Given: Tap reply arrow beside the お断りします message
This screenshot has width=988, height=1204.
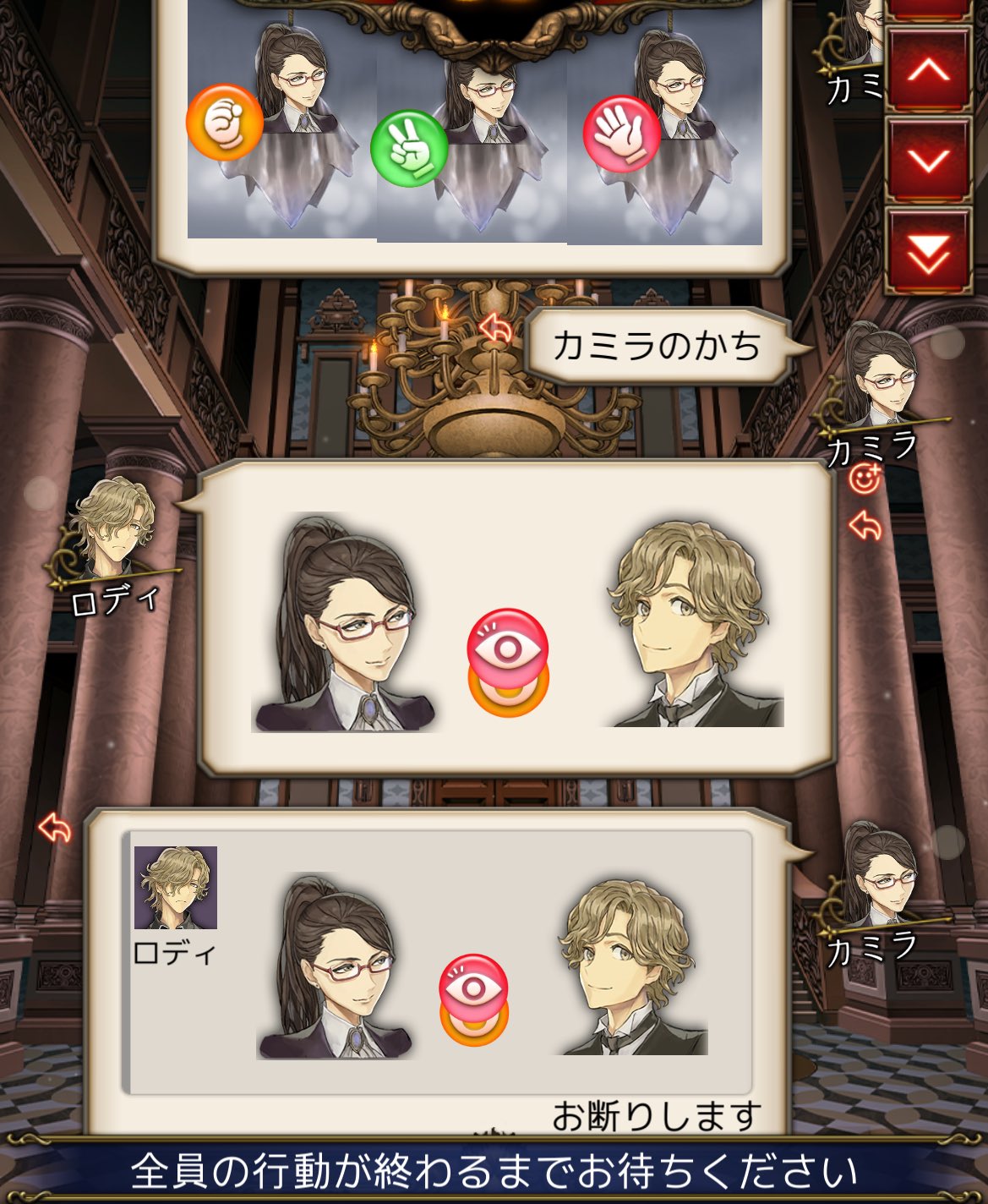Looking at the screenshot, I should 55,828.
